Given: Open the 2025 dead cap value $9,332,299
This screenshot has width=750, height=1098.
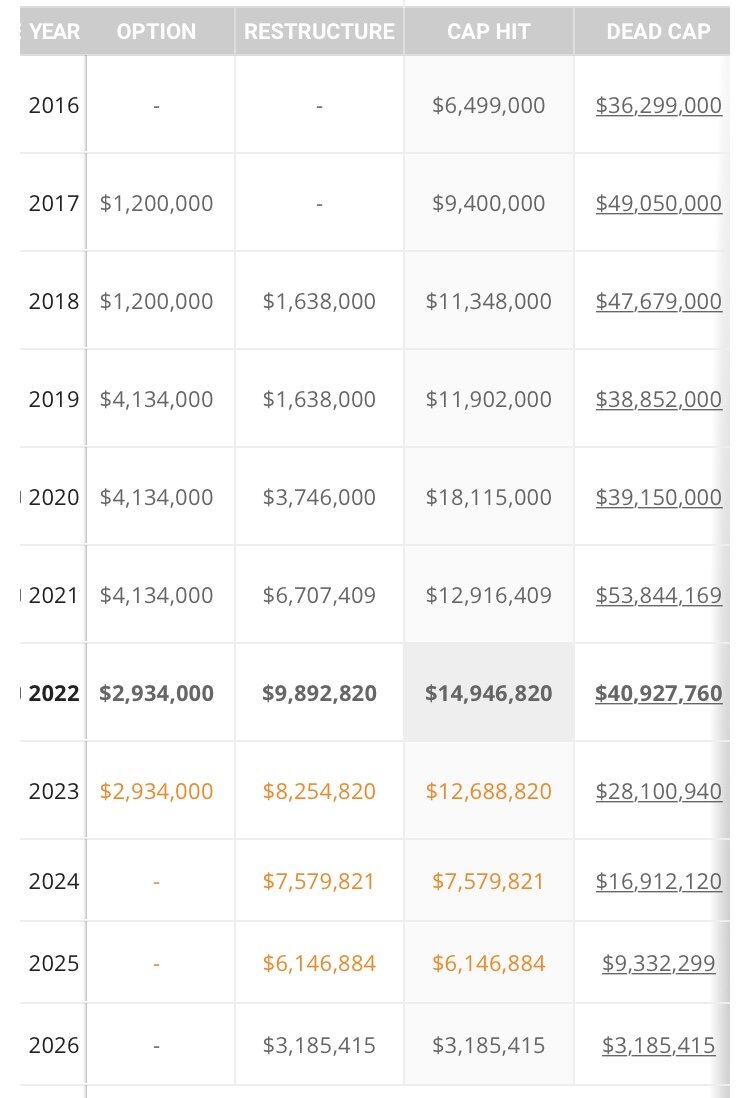Looking at the screenshot, I should [x=658, y=963].
